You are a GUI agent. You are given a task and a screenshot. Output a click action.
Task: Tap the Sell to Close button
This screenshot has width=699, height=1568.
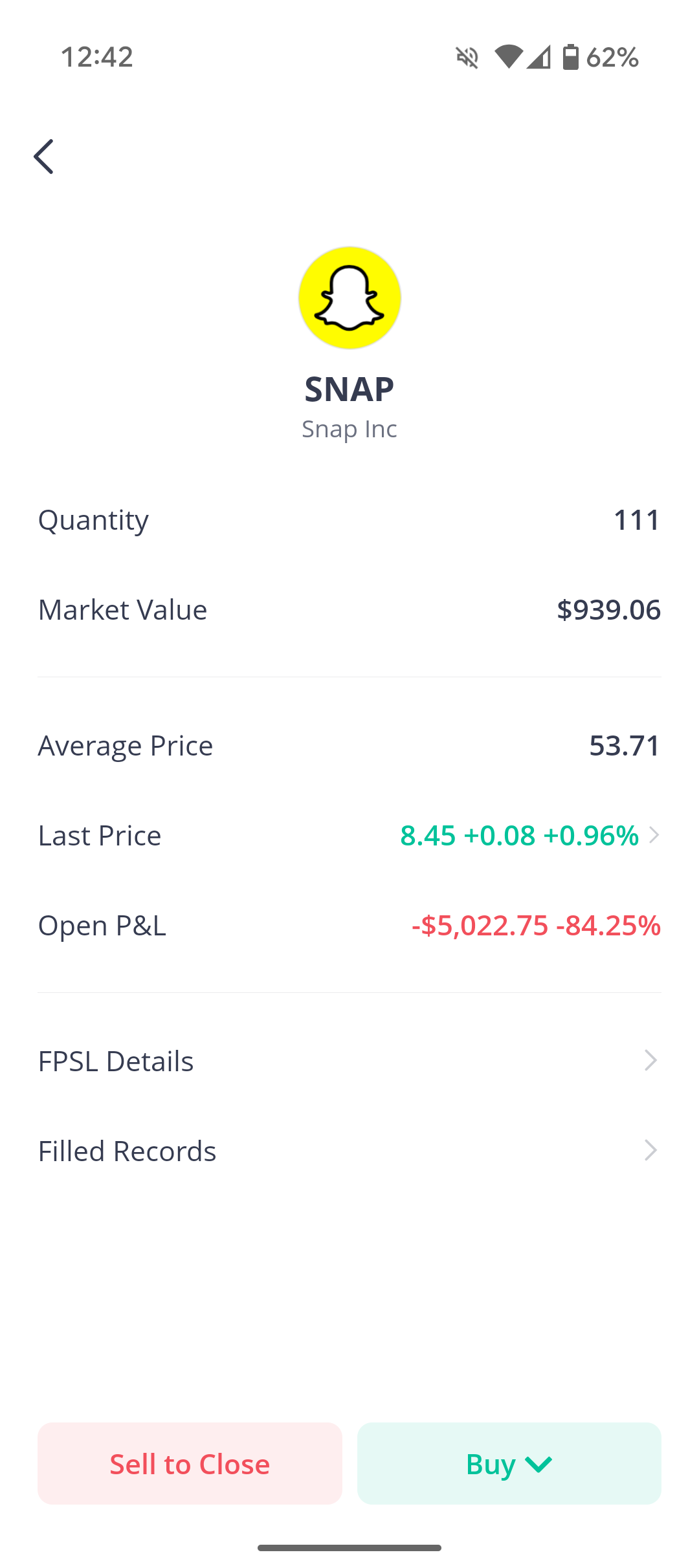[x=190, y=1463]
